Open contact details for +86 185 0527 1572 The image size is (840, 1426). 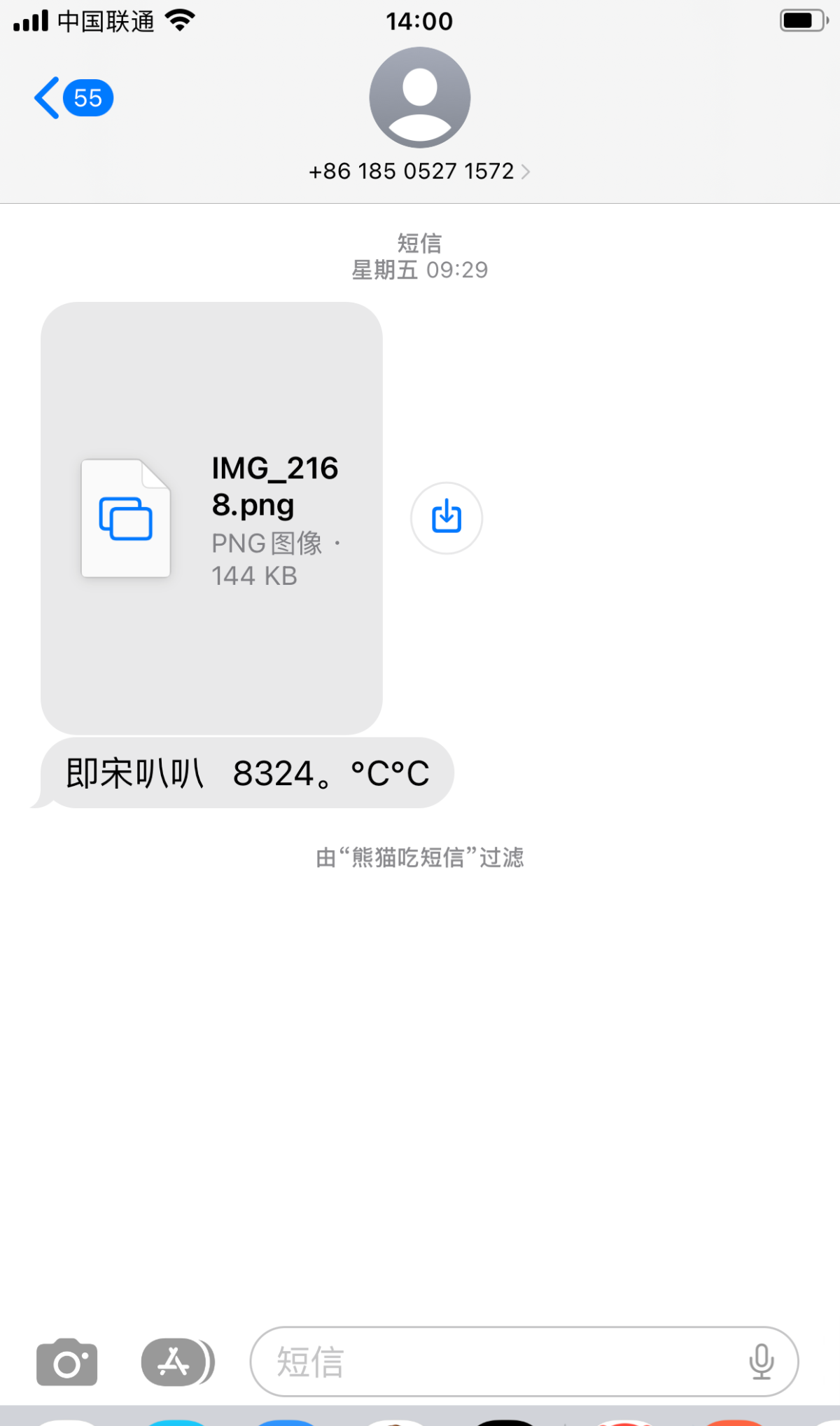tap(419, 172)
